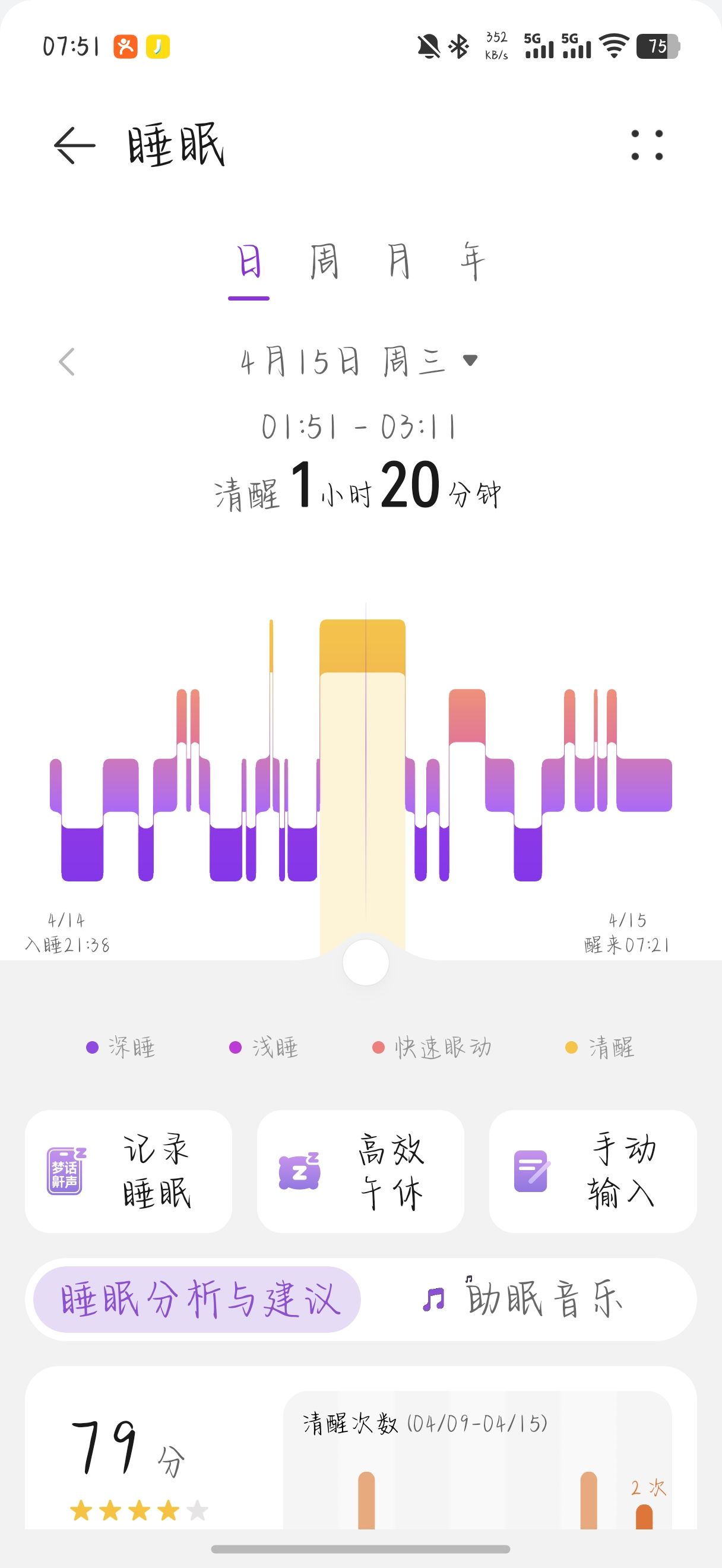
Task: Switch to the 周 view tab
Action: click(x=324, y=263)
